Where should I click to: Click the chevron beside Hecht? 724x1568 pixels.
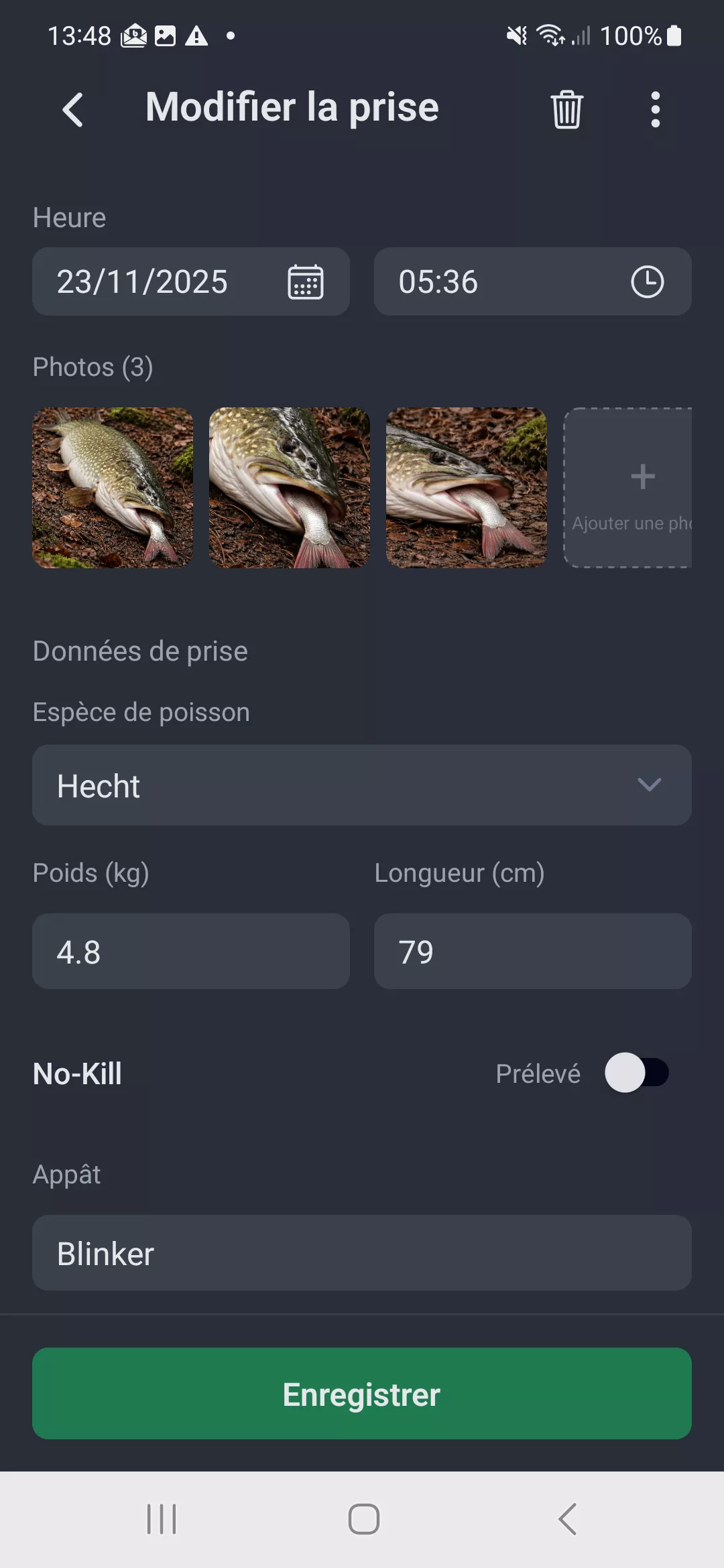tap(649, 785)
